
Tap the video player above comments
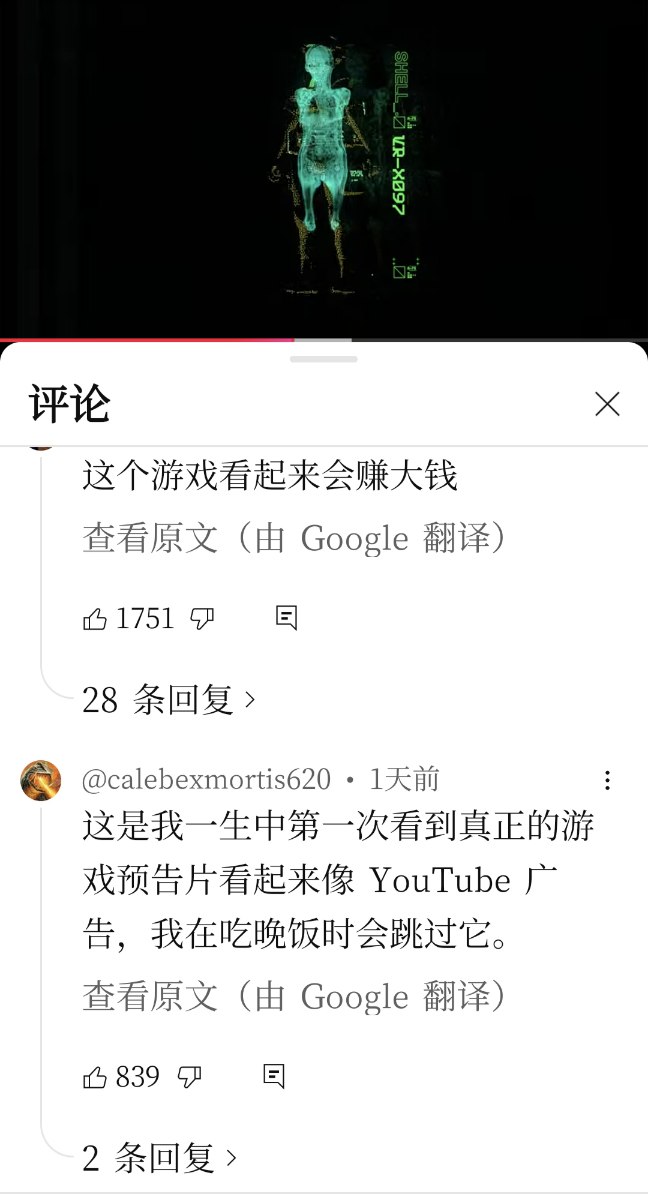[324, 170]
